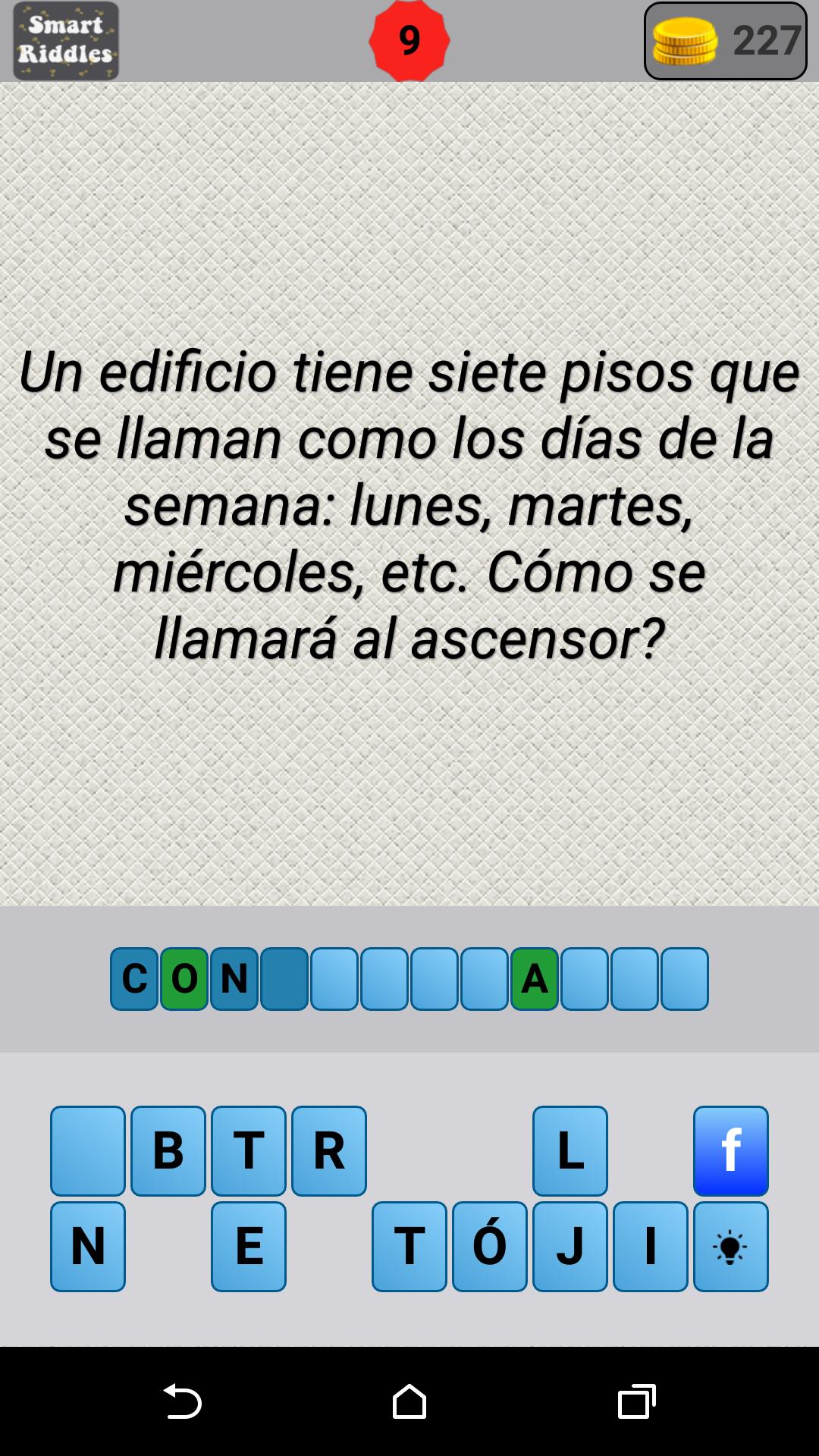Select the letter R tile

[329, 1151]
